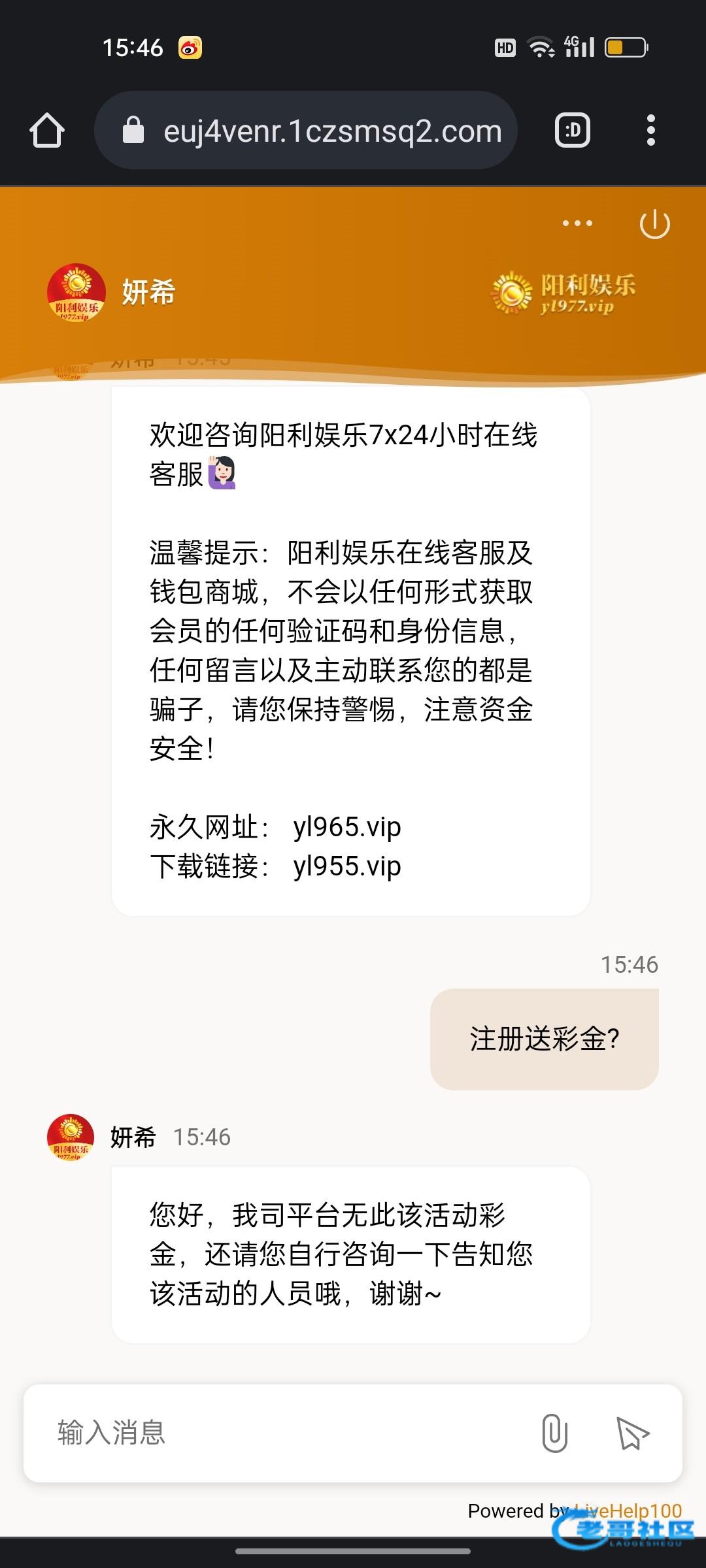Open the browser tab switcher
The width and height of the screenshot is (706, 1568).
pos(573,131)
